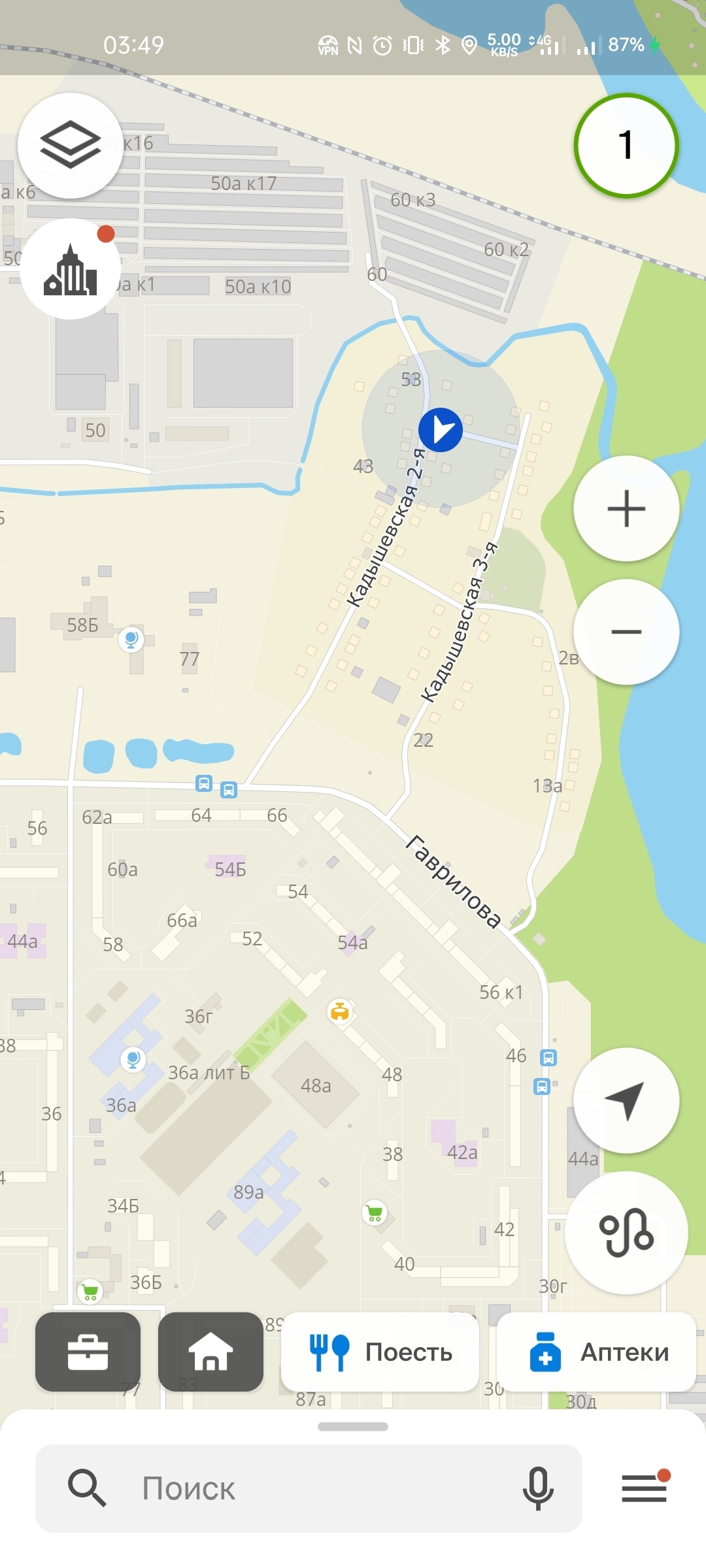Tap the home shortcut button
The height and width of the screenshot is (1568, 706).
210,1352
